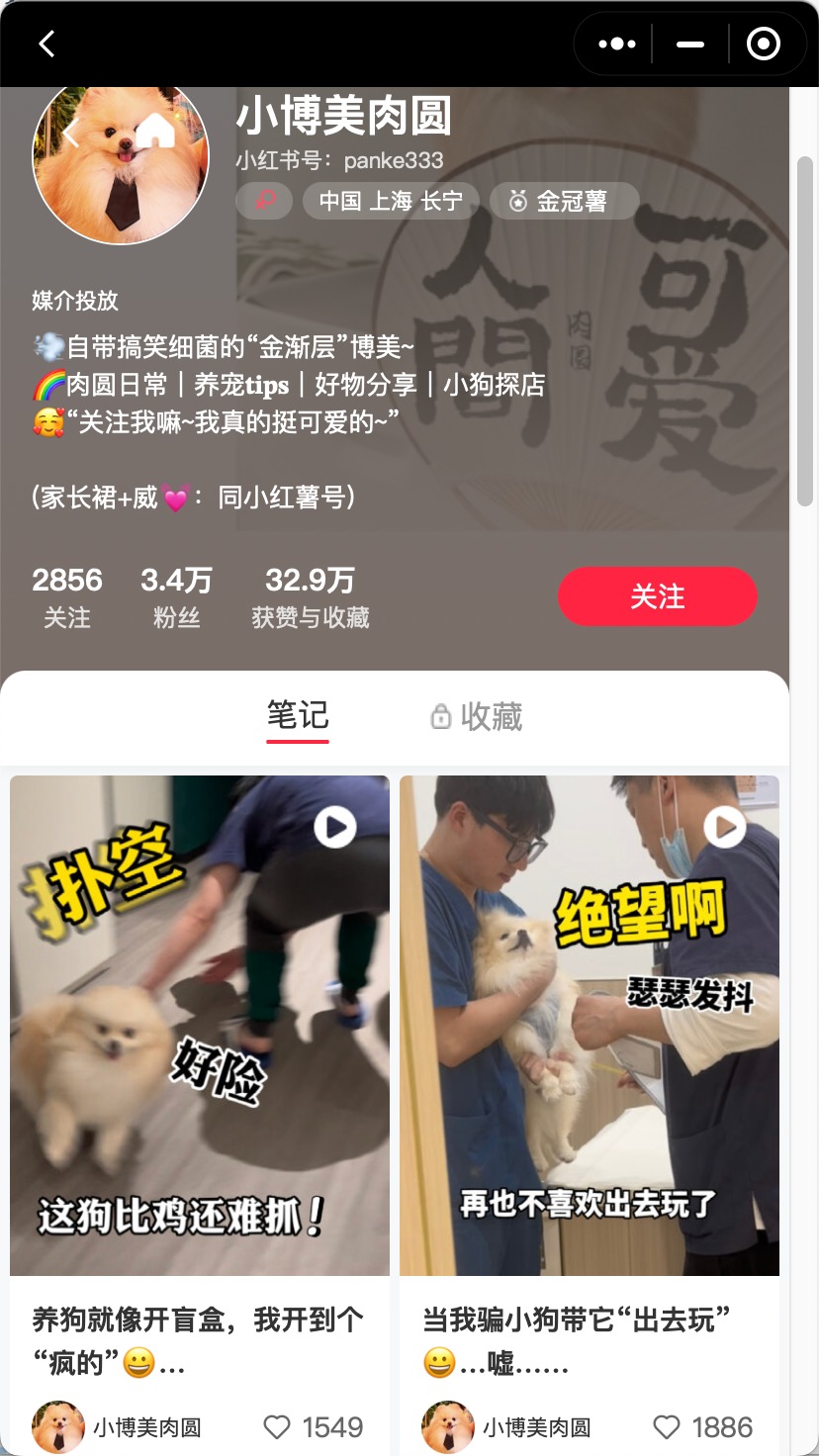The height and width of the screenshot is (1456, 819).
Task: Open the 中国 上海 长宁 location chip
Action: tap(391, 202)
